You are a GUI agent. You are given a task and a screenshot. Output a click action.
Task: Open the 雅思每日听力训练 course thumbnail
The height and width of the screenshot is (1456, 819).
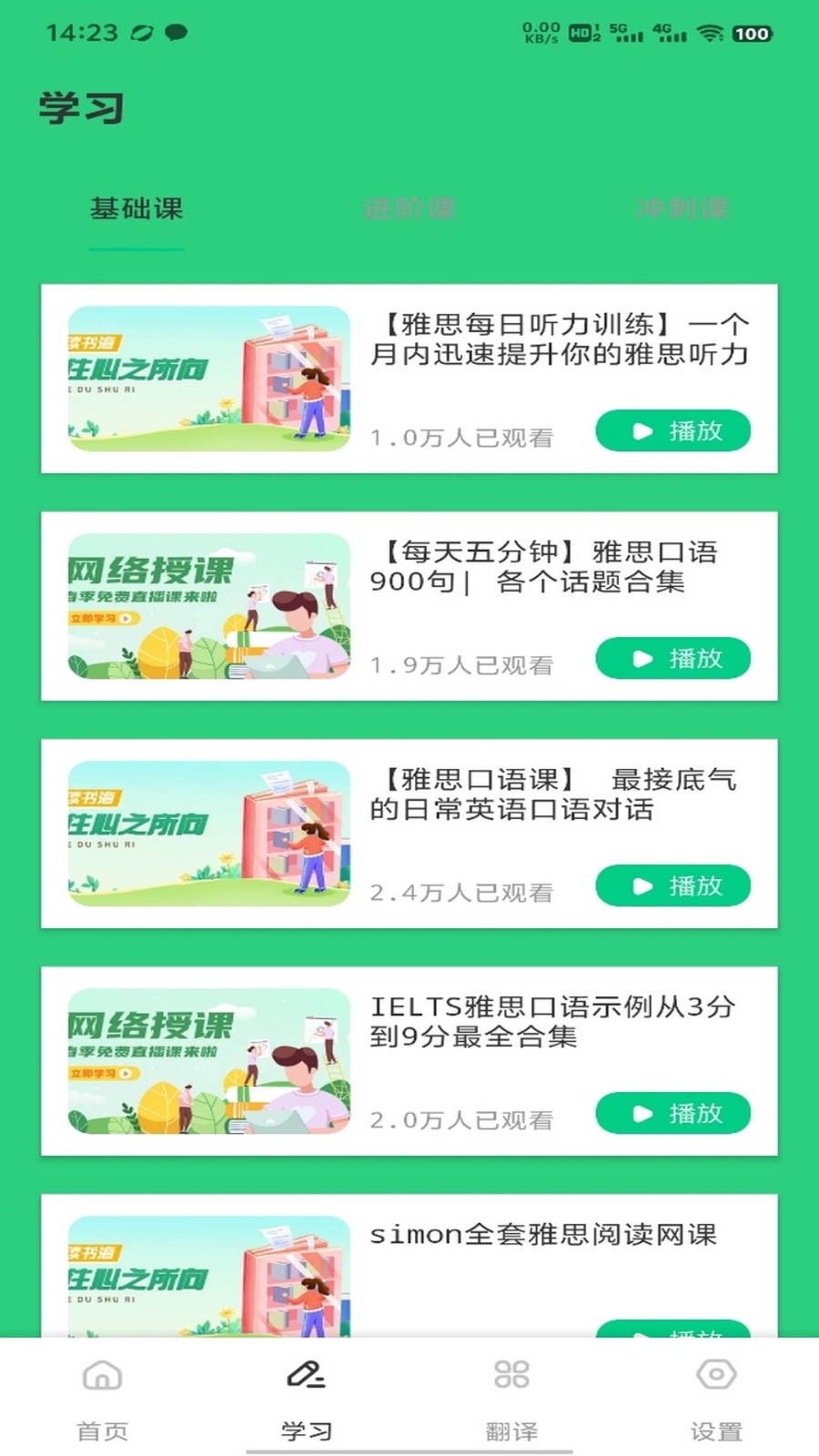(x=208, y=379)
